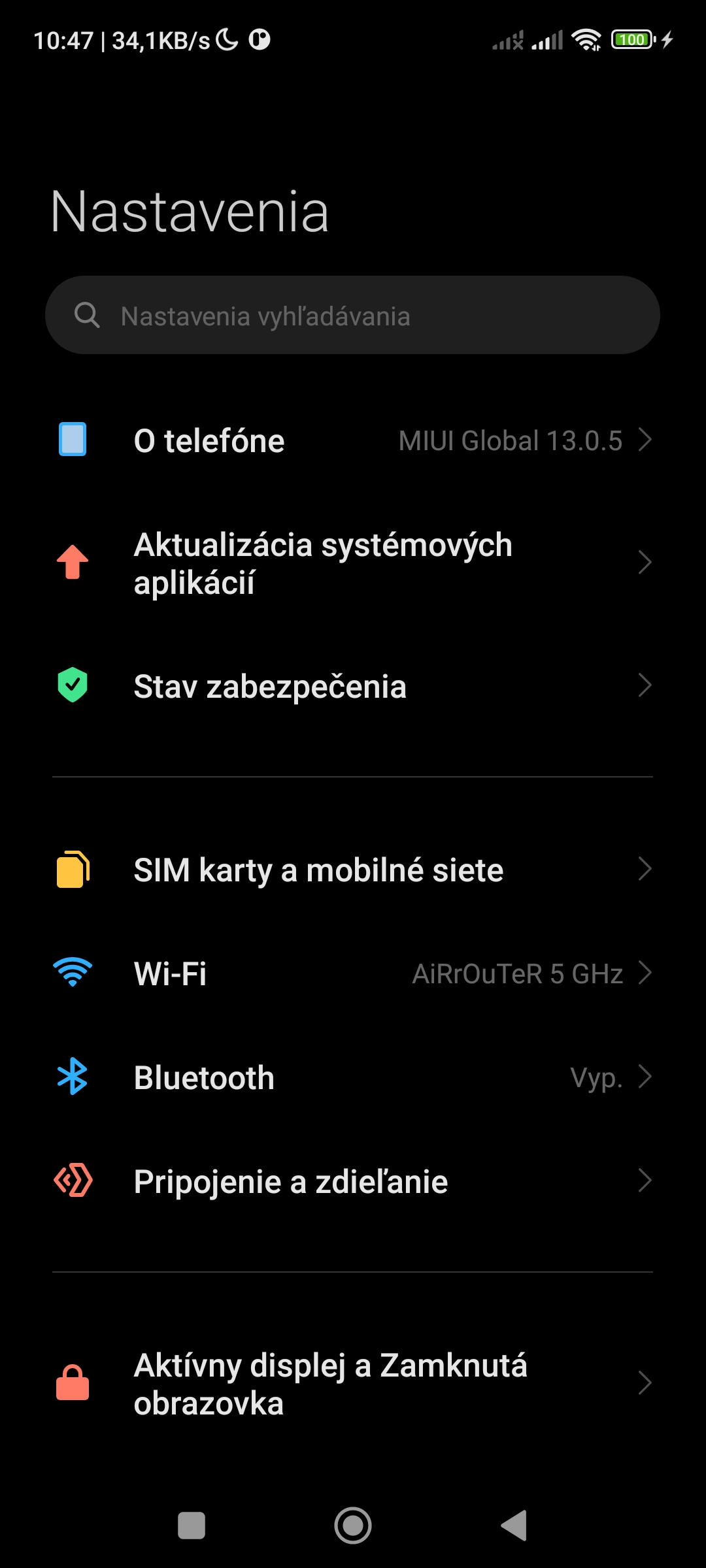Open Stav zabezpečenia

(x=353, y=686)
